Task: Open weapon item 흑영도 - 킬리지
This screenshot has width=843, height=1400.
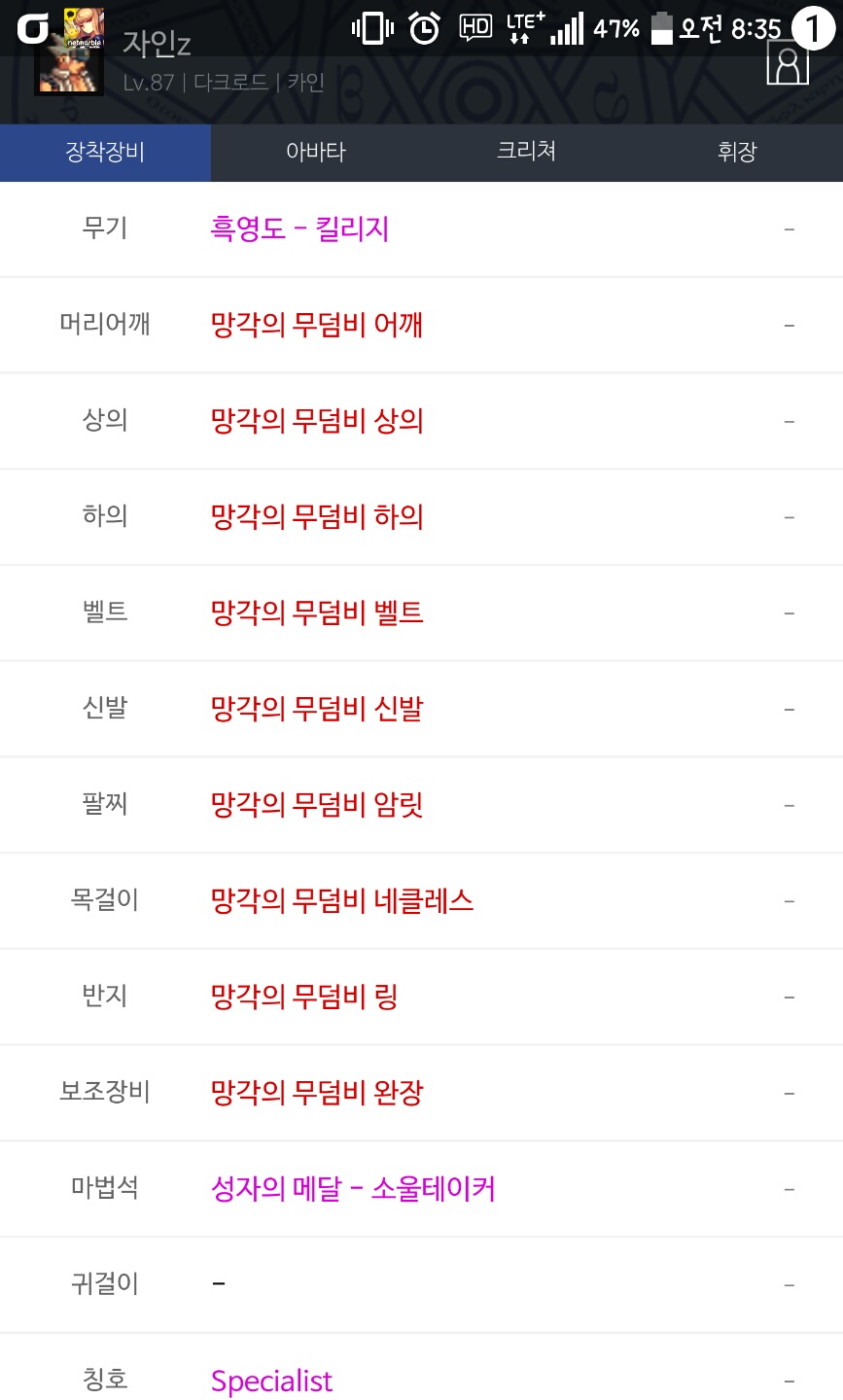Action: click(x=299, y=229)
